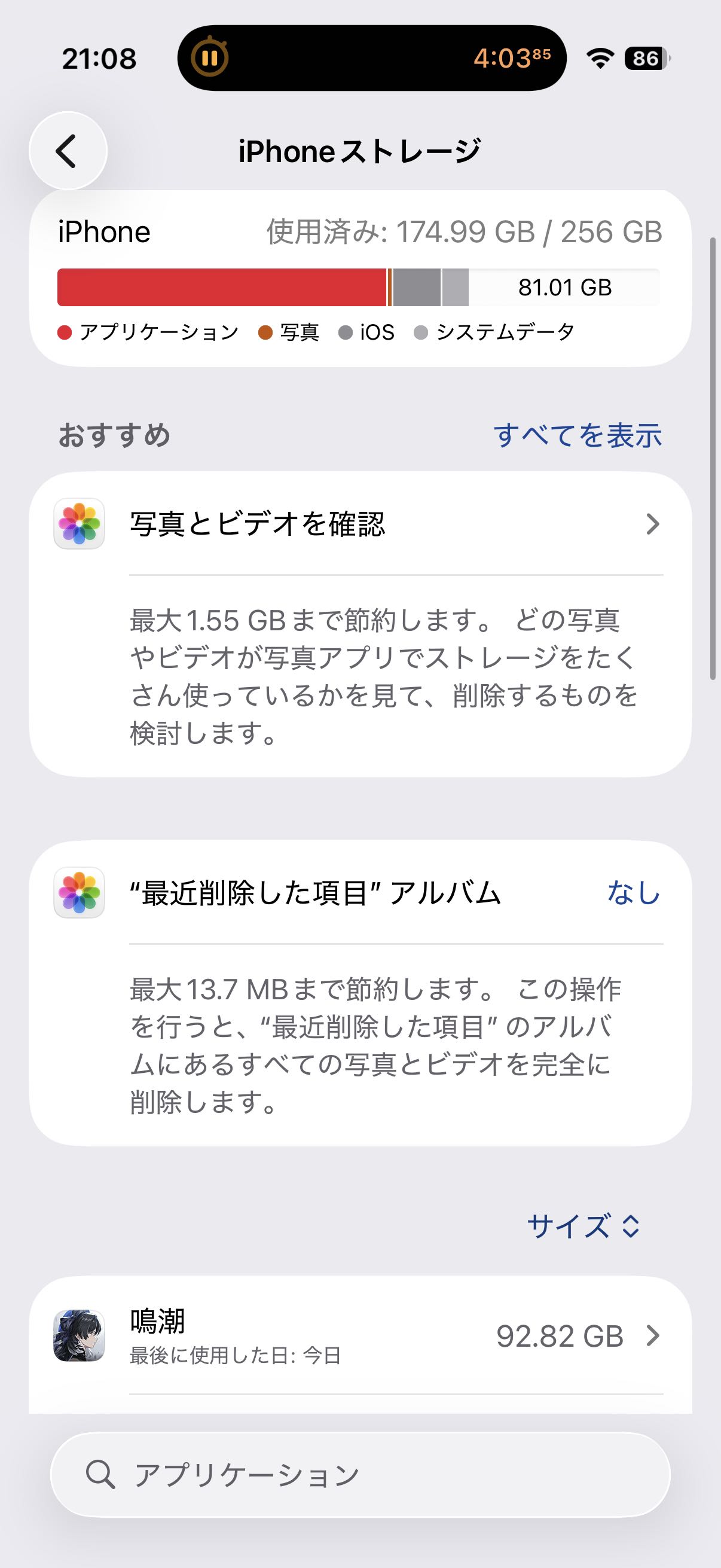Open 鳴潮 app storage details
Viewport: 721px width, 1568px height.
pos(359,1336)
